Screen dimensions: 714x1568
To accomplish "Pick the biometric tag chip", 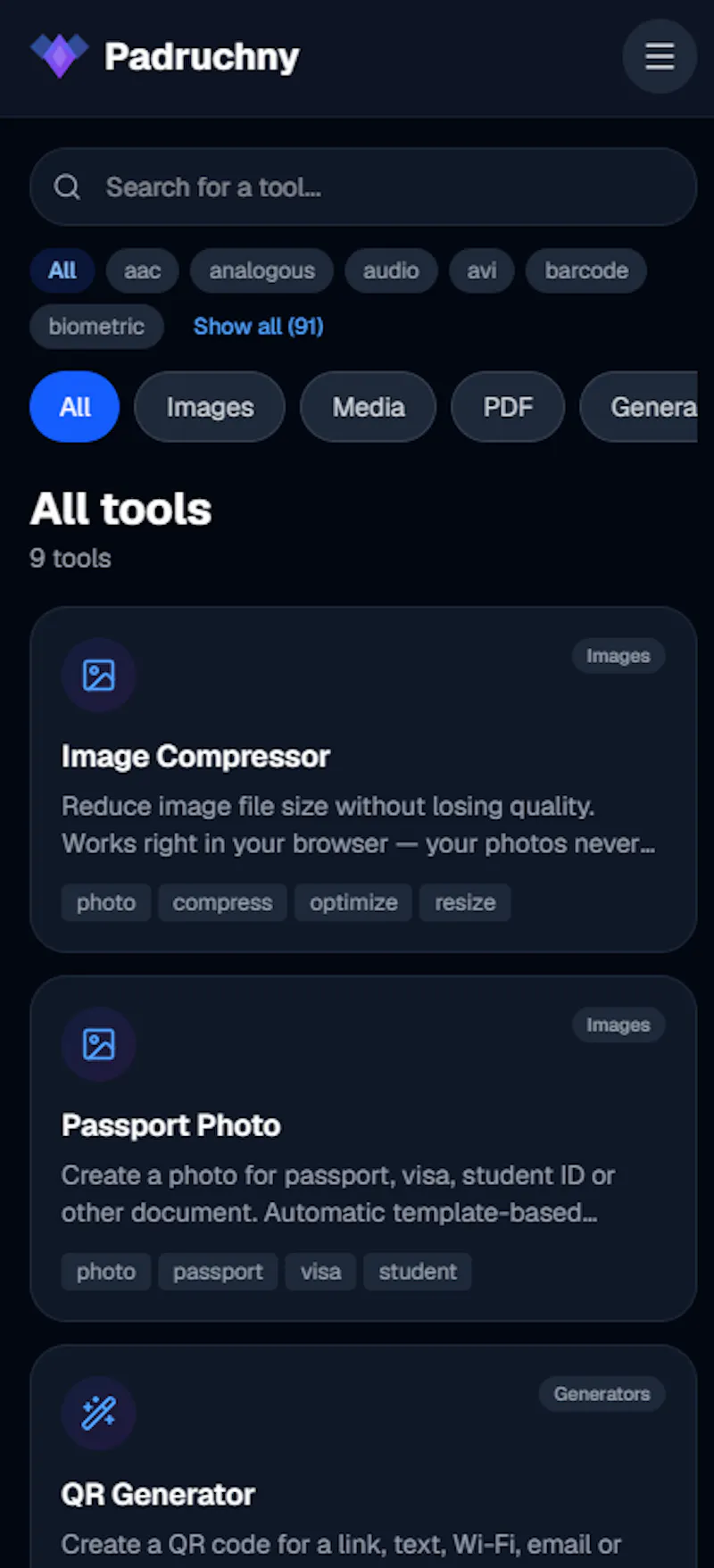I will tap(96, 327).
